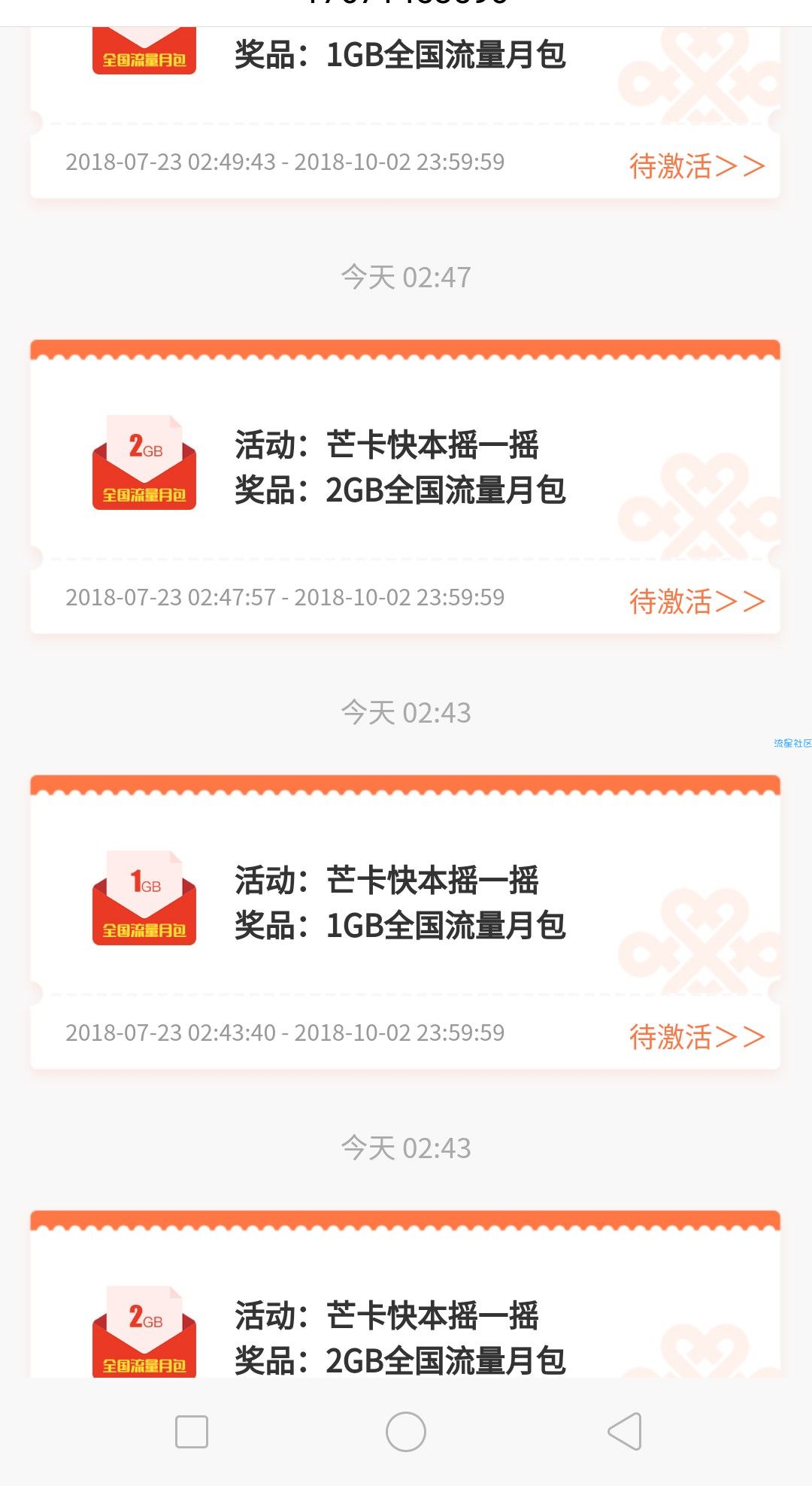Image resolution: width=812 pixels, height=1486 pixels.
Task: Open the partly visible 2GB card at bottom
Action: (405, 1294)
